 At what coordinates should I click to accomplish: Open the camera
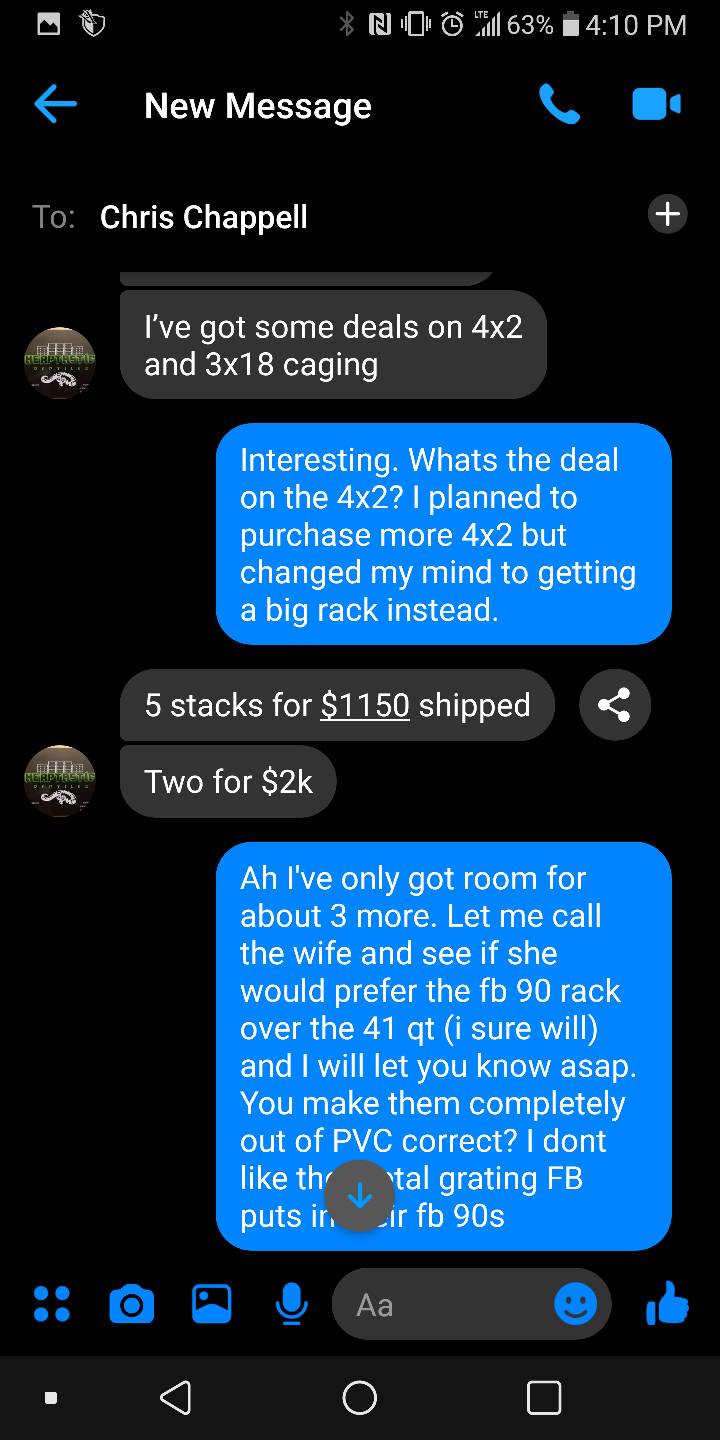[131, 1304]
